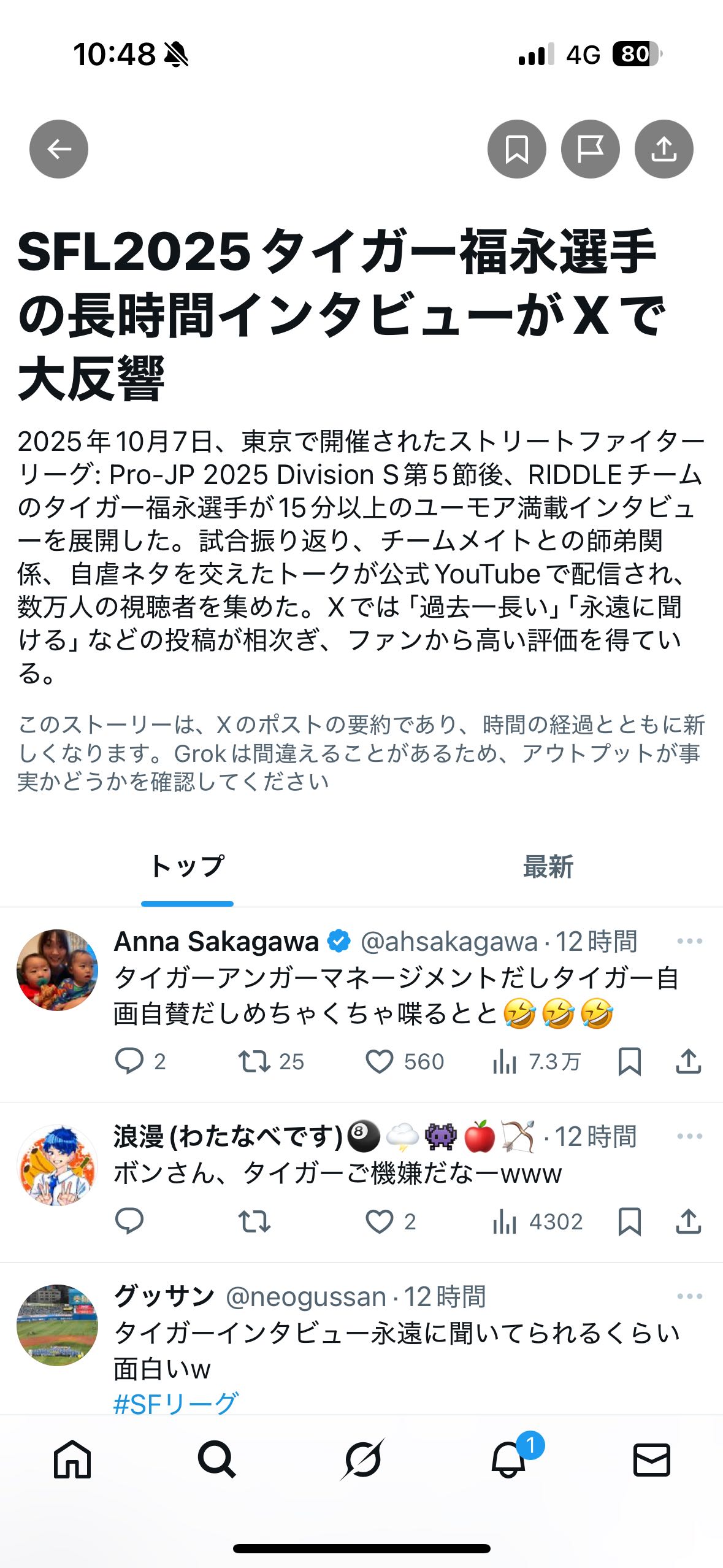Screen dimensions: 723x1568
Task: Go back using the arrow button
Action: coord(59,149)
